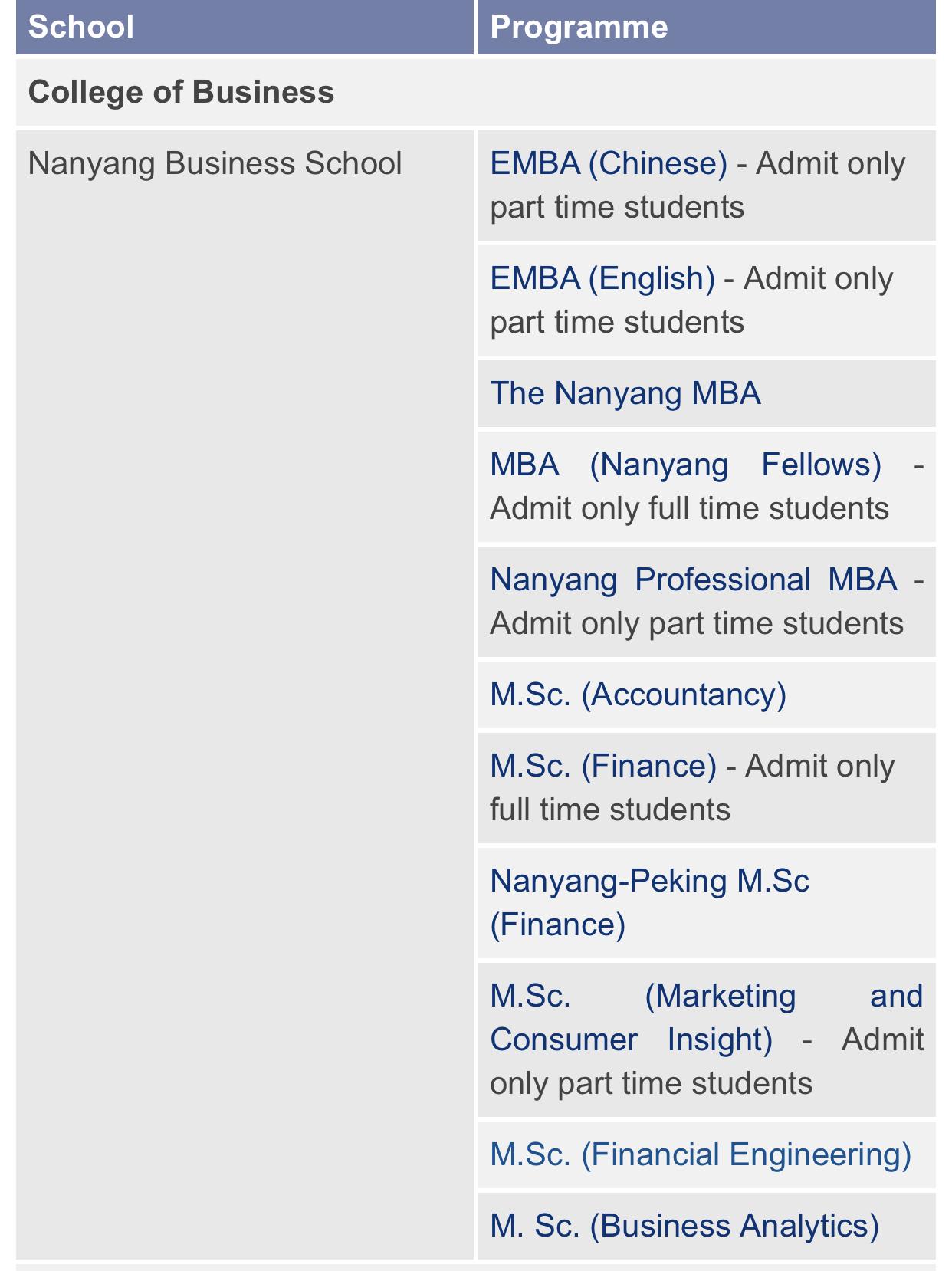The height and width of the screenshot is (1271, 952).
Task: Tap the M.Sc. (Financial Engineering) link
Action: click(x=700, y=1154)
